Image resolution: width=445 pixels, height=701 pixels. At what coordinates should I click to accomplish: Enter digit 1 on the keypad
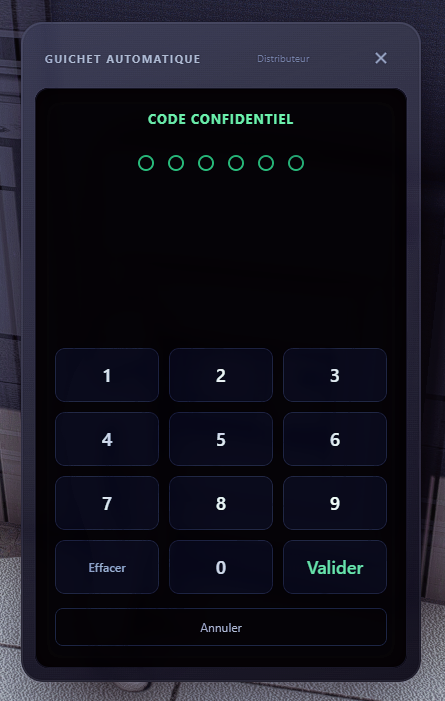click(107, 375)
